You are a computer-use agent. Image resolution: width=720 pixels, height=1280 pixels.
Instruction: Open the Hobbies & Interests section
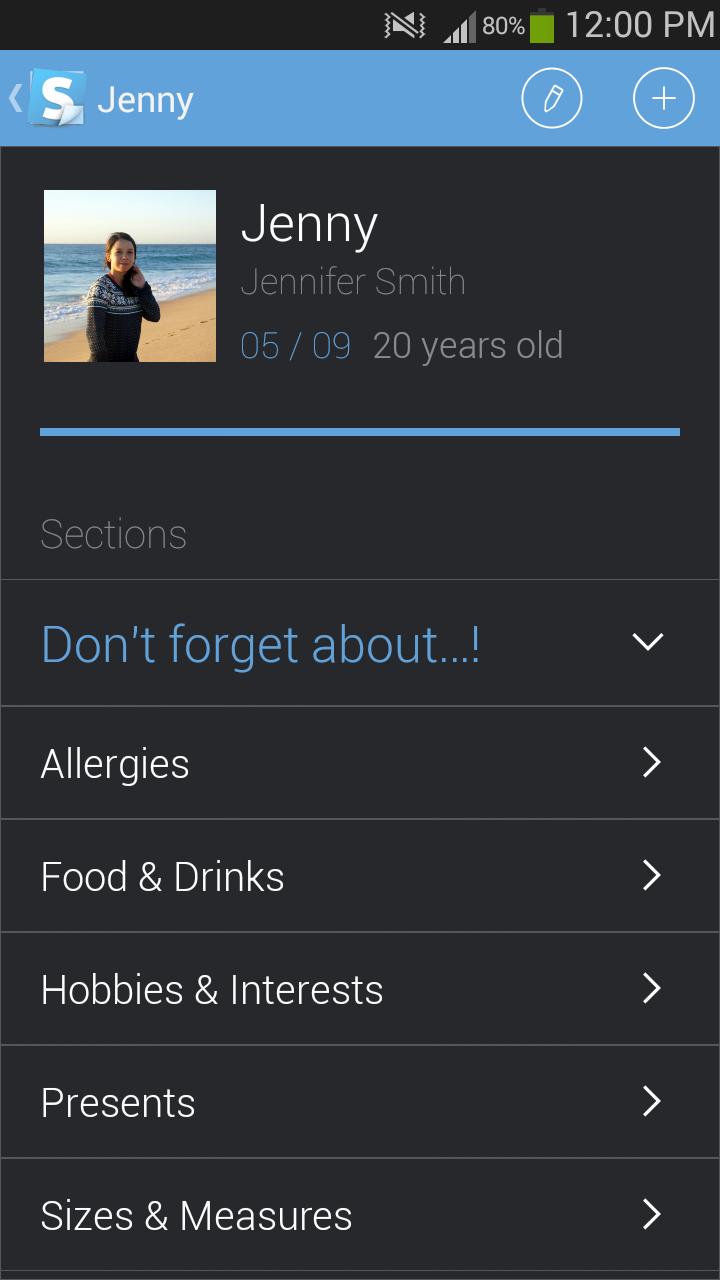click(x=360, y=990)
